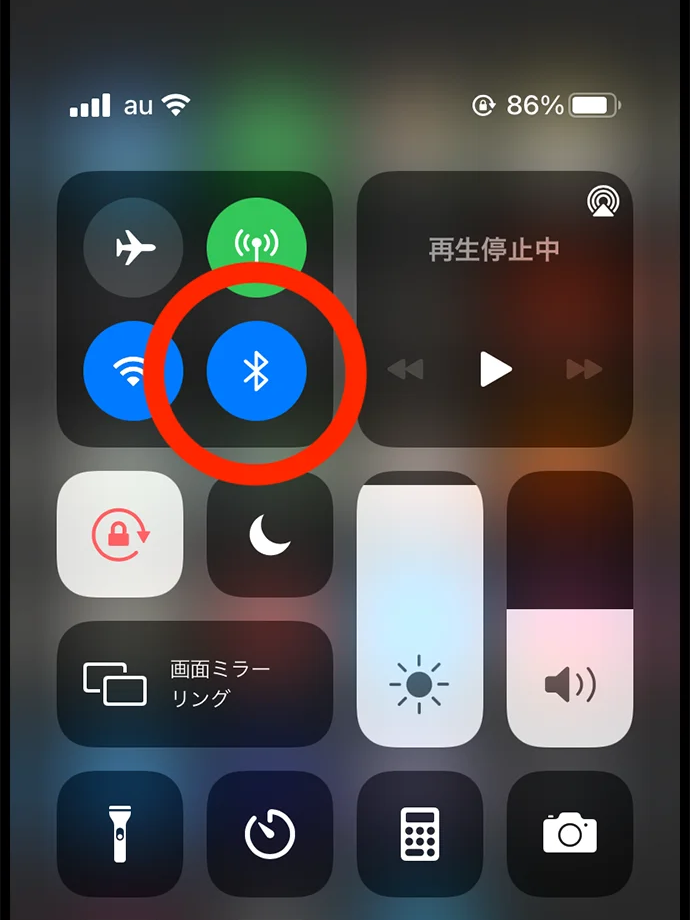
Task: Turn on the flashlight
Action: [120, 833]
